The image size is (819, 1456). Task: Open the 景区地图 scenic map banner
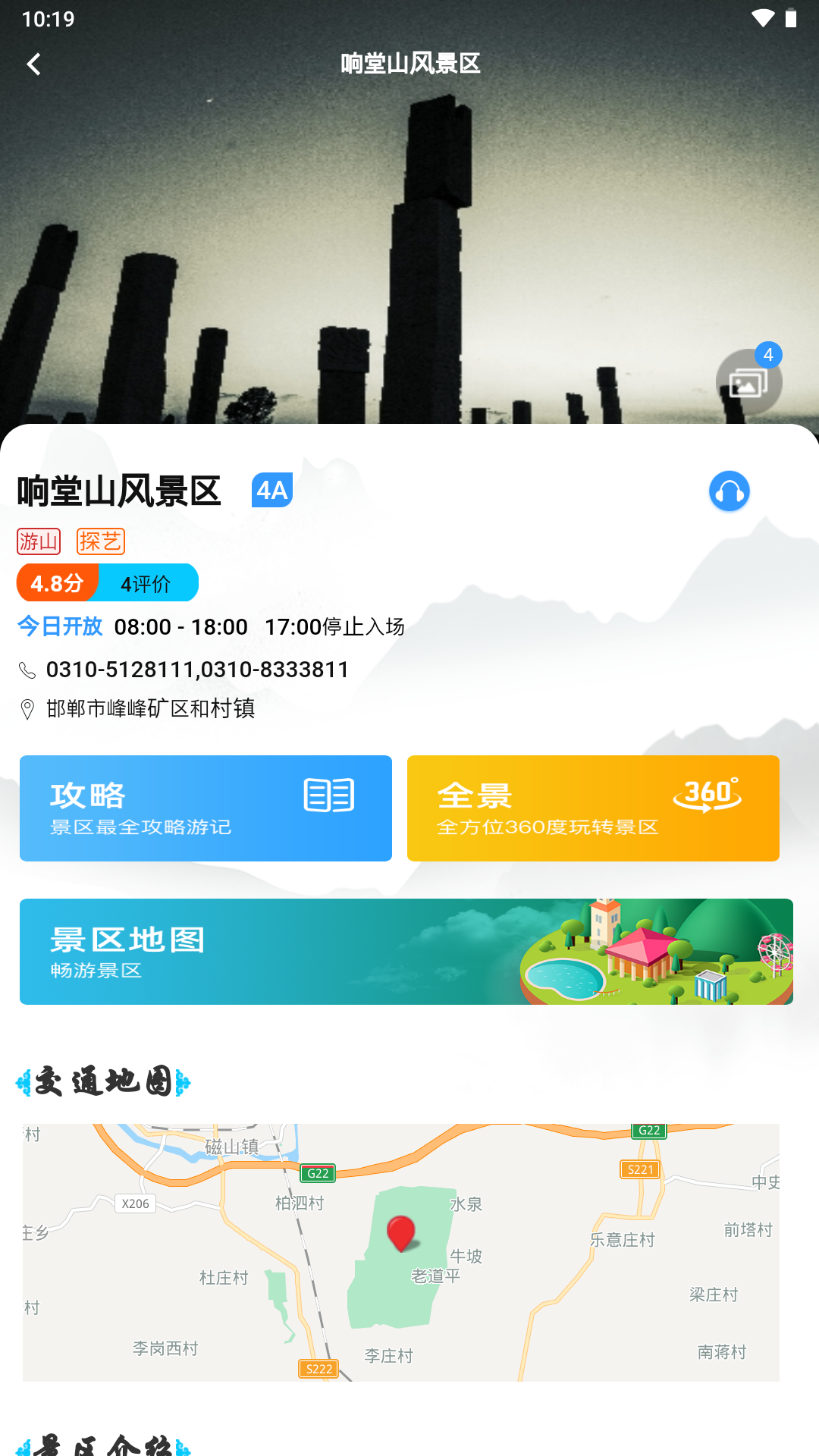tap(406, 952)
